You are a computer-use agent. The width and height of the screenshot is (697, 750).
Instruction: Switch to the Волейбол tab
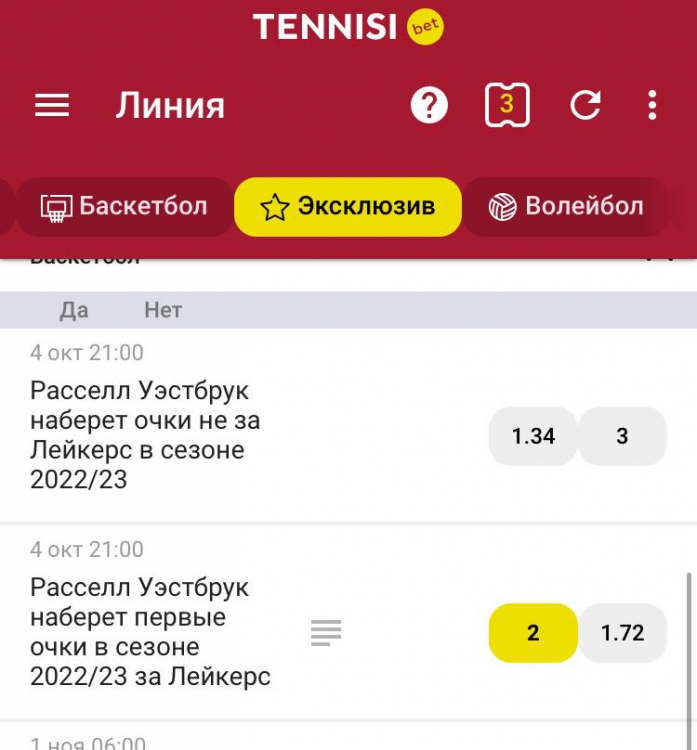tap(567, 207)
